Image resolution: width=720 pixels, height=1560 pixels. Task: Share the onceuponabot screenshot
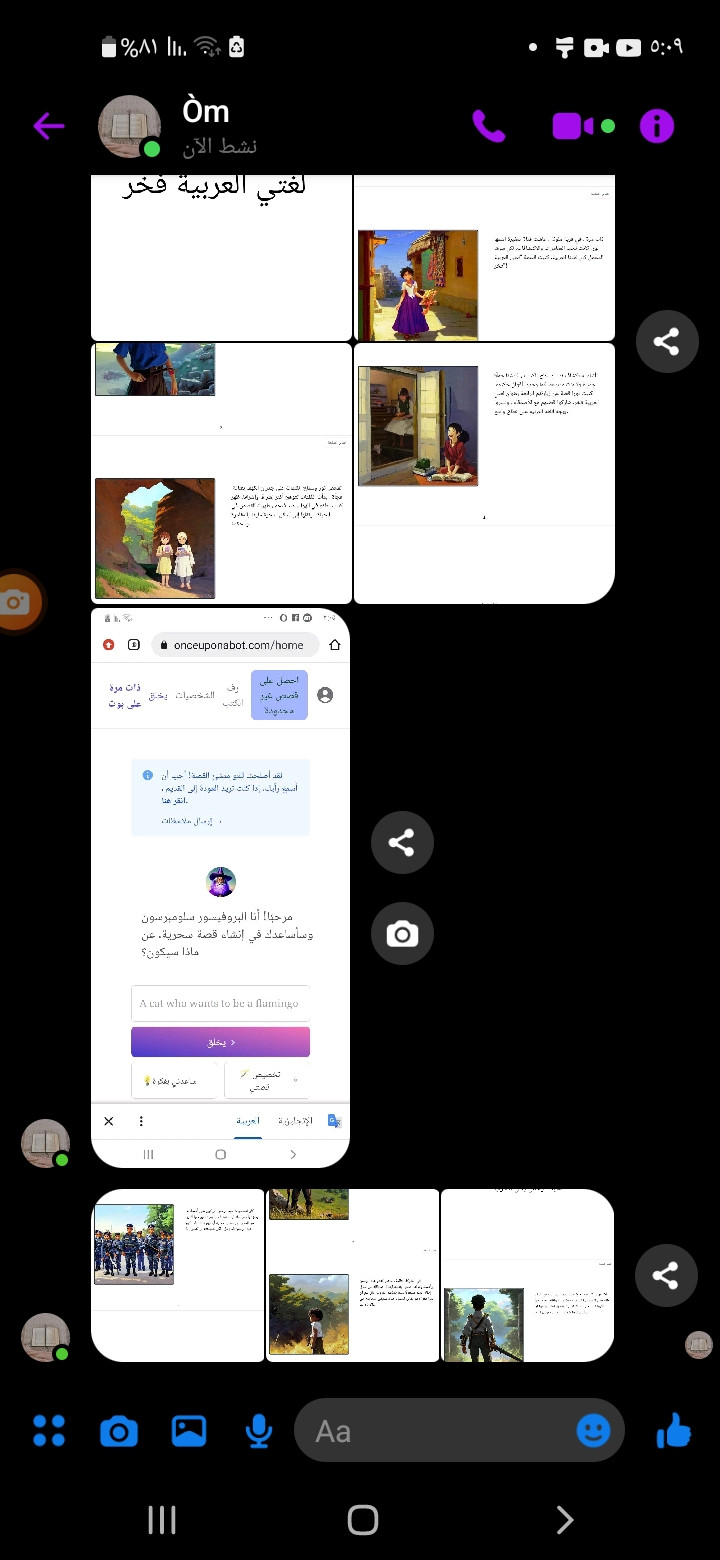(x=401, y=842)
